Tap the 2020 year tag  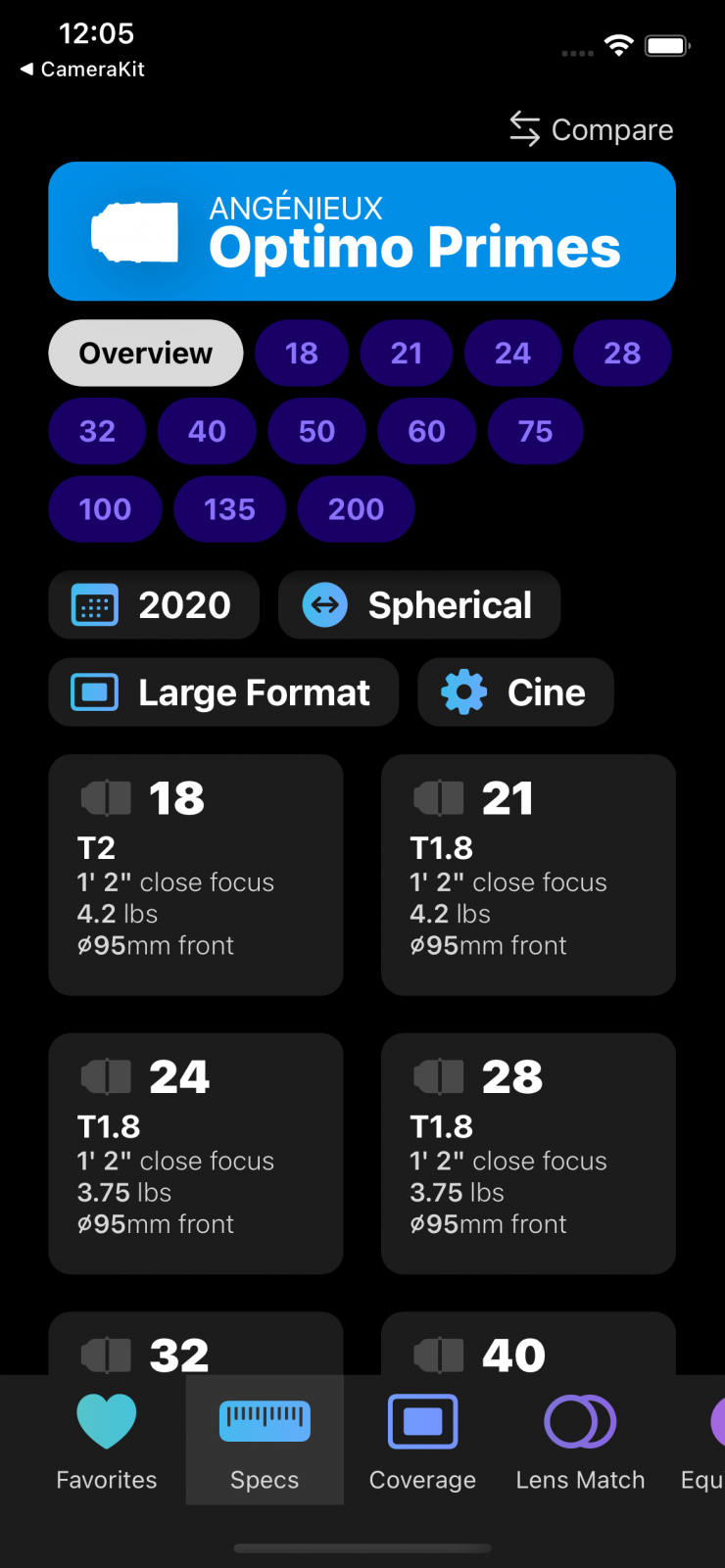154,605
